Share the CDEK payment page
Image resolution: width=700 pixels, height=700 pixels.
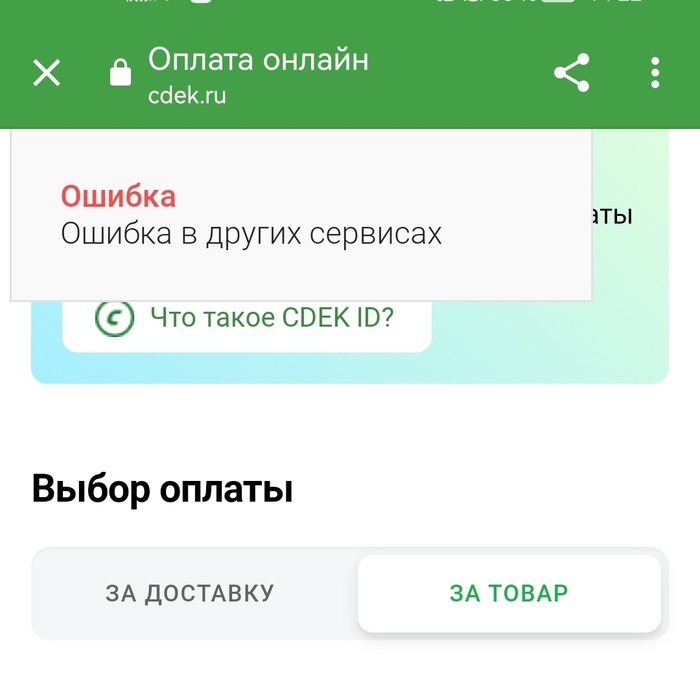pos(571,73)
